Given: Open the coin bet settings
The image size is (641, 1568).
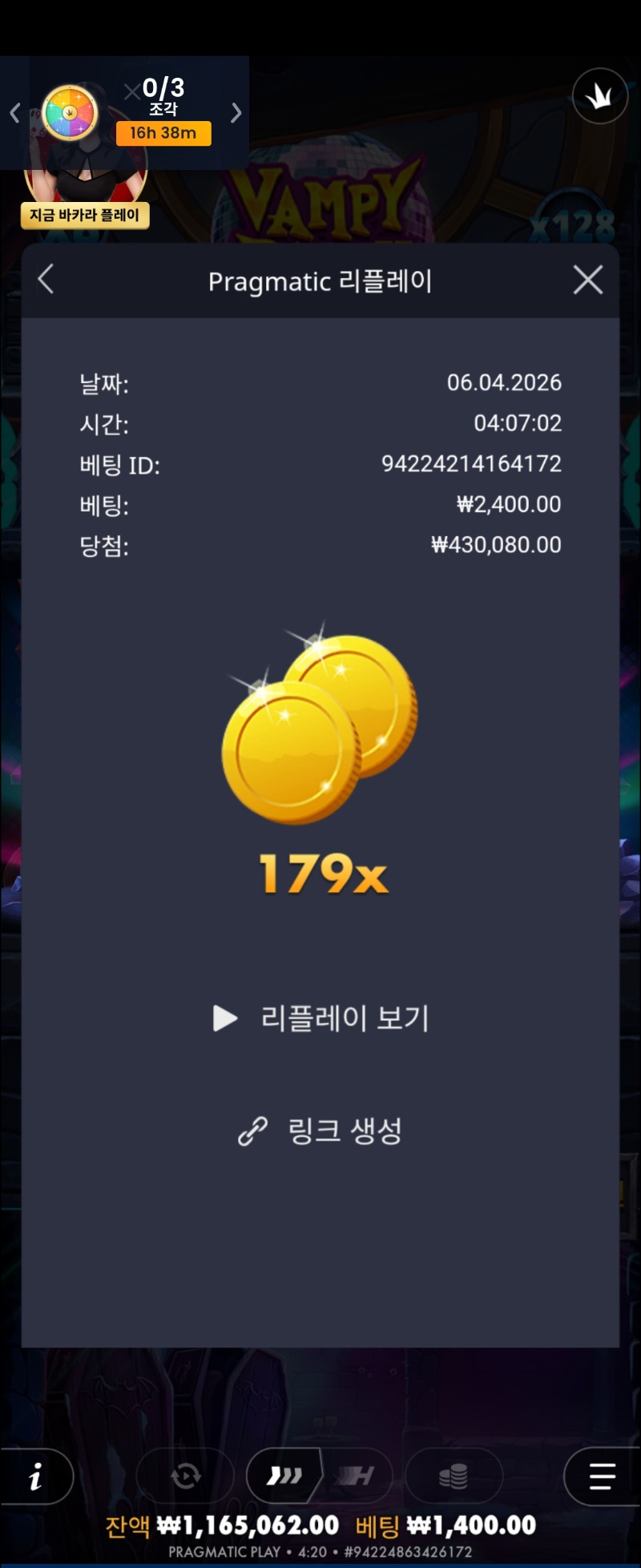Looking at the screenshot, I should [454, 1476].
